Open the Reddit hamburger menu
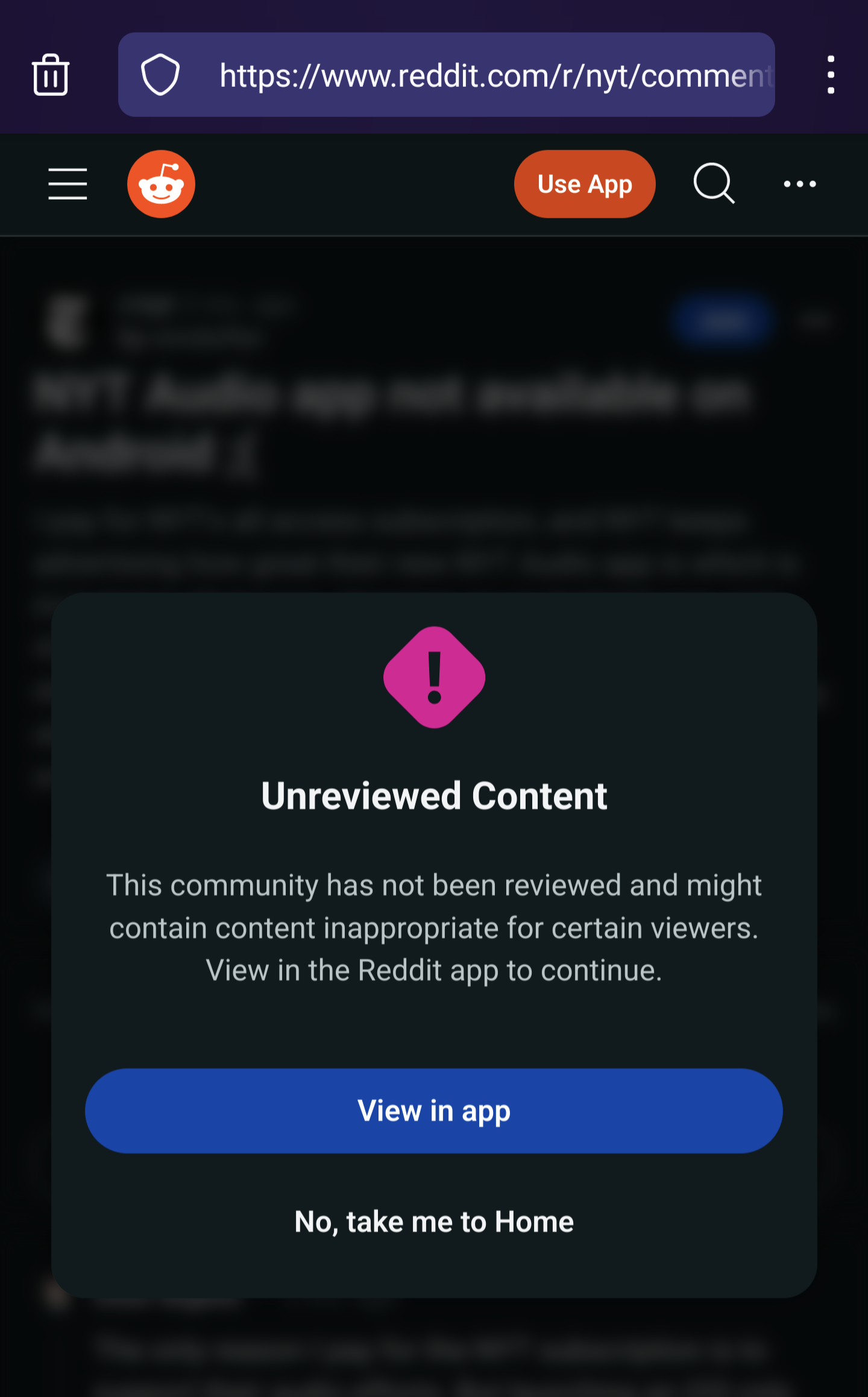 point(68,184)
